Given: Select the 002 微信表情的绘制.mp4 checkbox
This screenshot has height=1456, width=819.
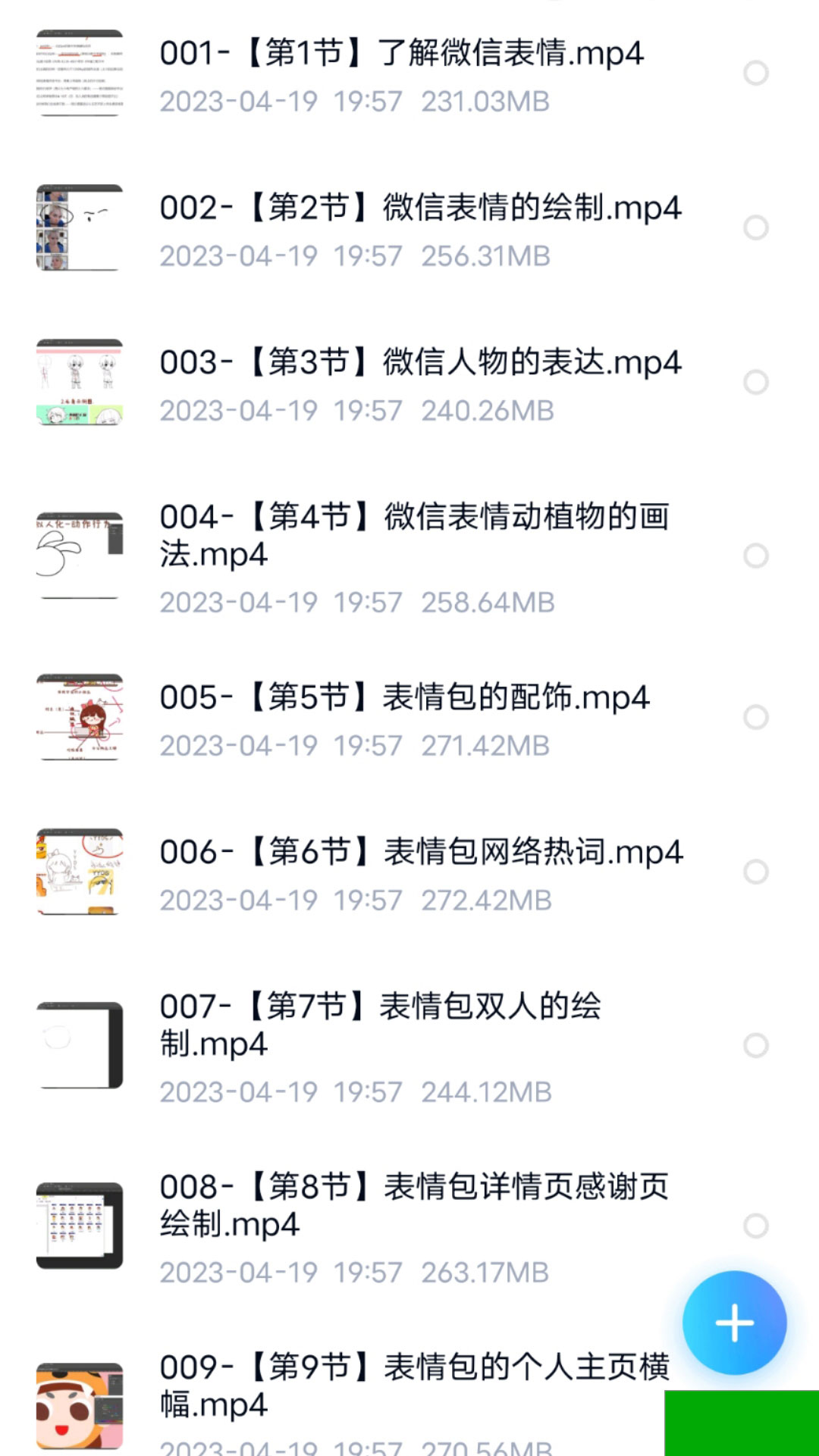Looking at the screenshot, I should coord(755,227).
